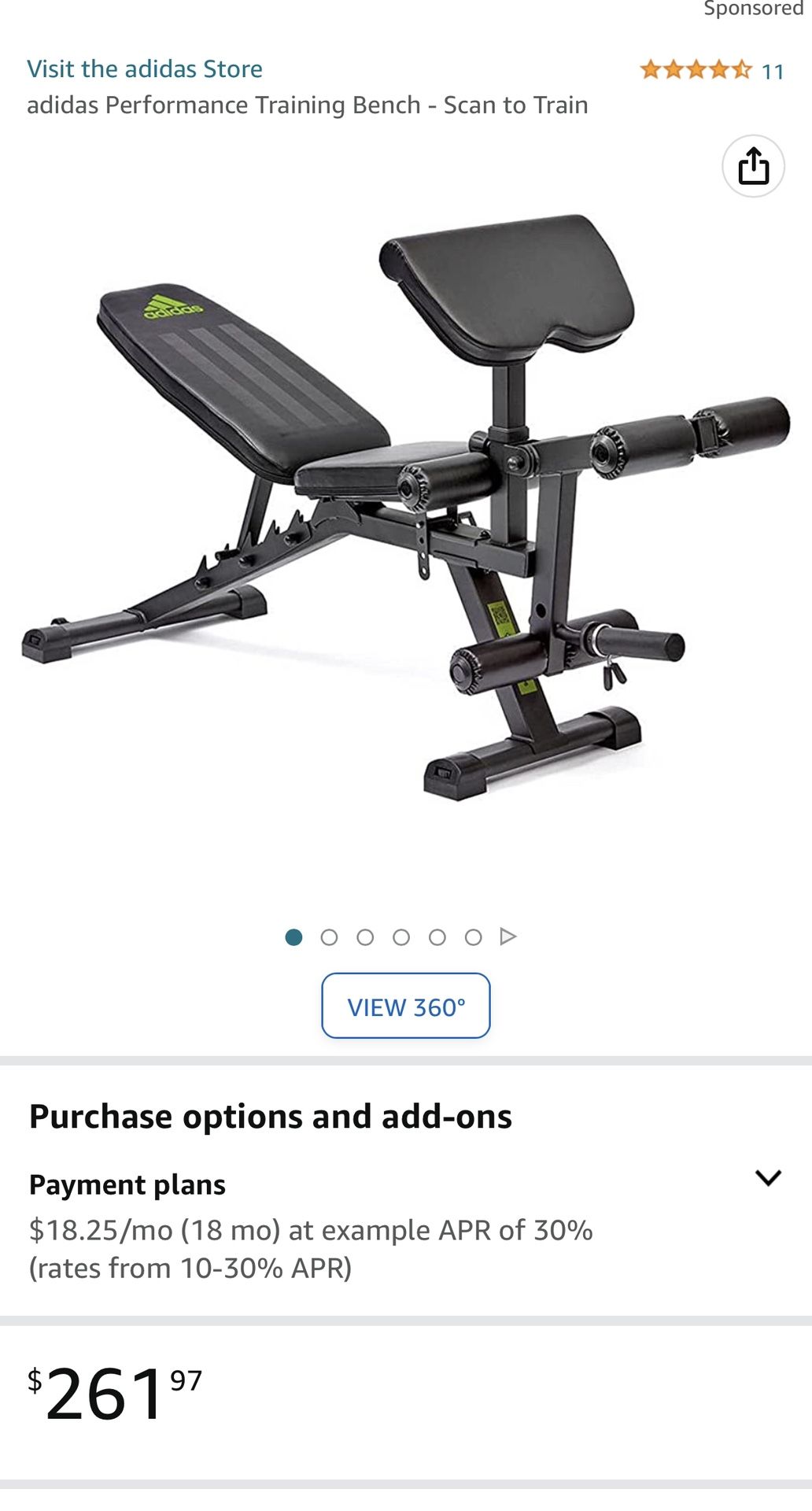
Task: Select the third carousel dot
Action: tap(366, 937)
